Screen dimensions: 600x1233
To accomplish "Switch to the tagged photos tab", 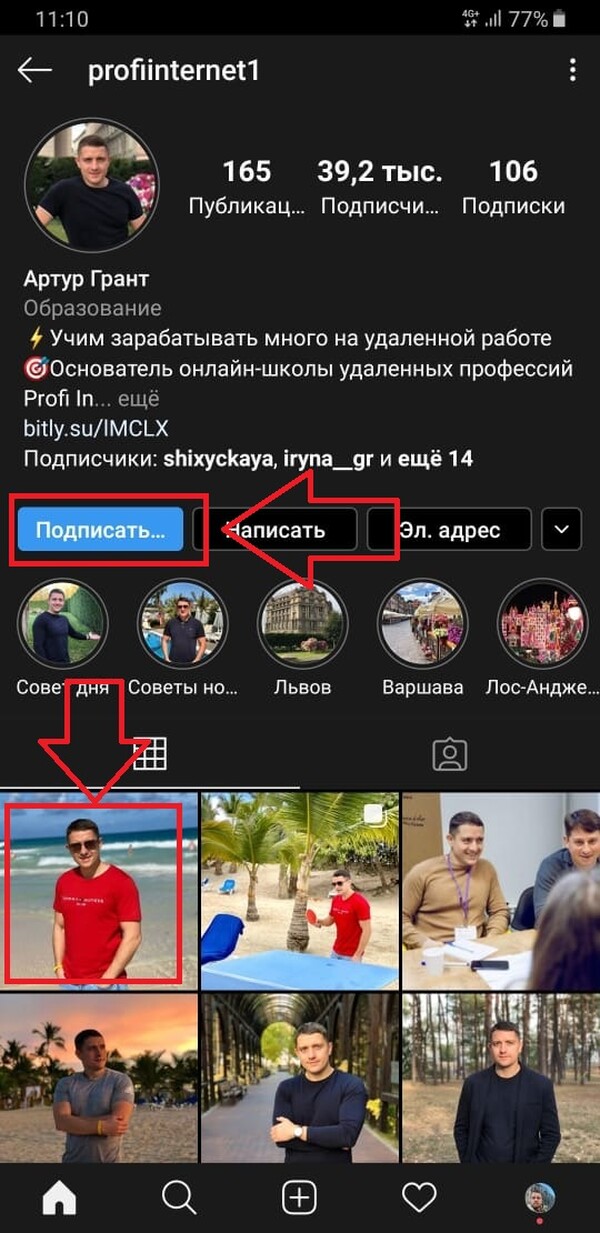I will pyautogui.click(x=450, y=755).
